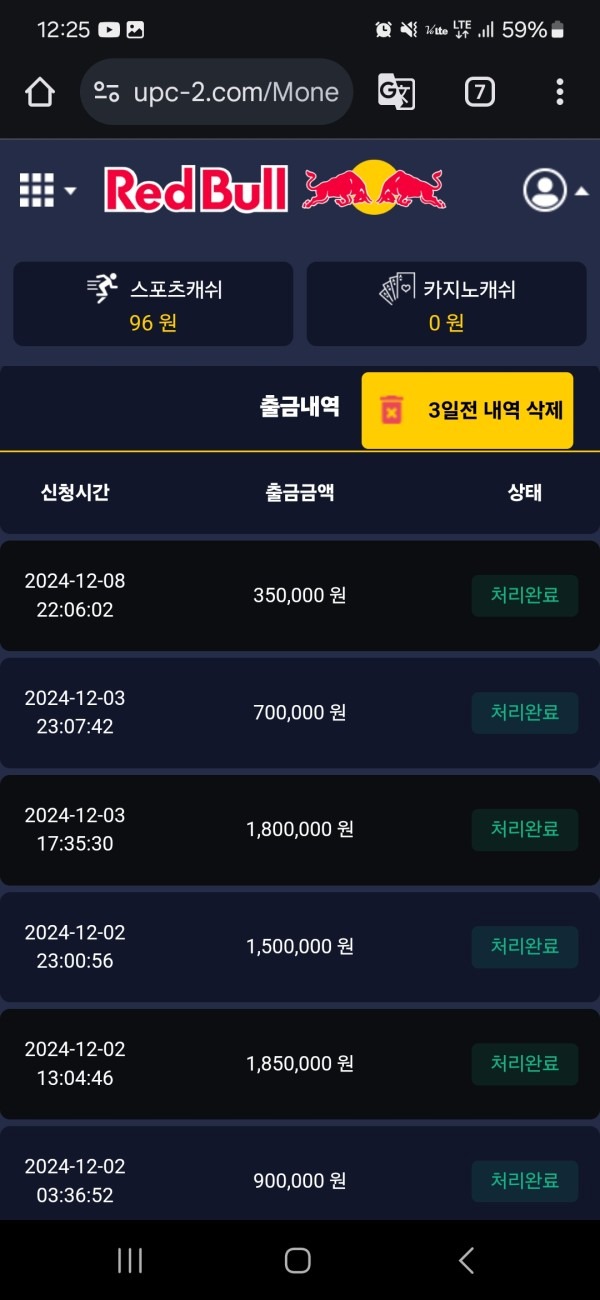600x1300 pixels.
Task: Go to the browser home page
Action: (40, 93)
